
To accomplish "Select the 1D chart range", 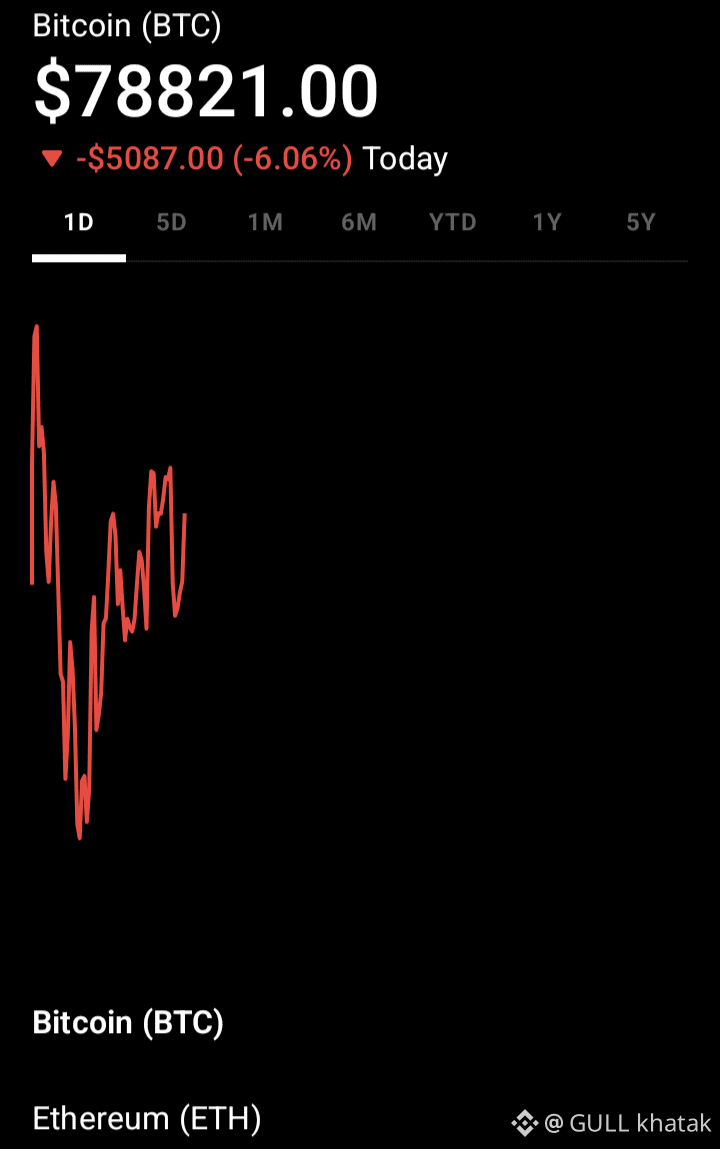I will [x=79, y=222].
